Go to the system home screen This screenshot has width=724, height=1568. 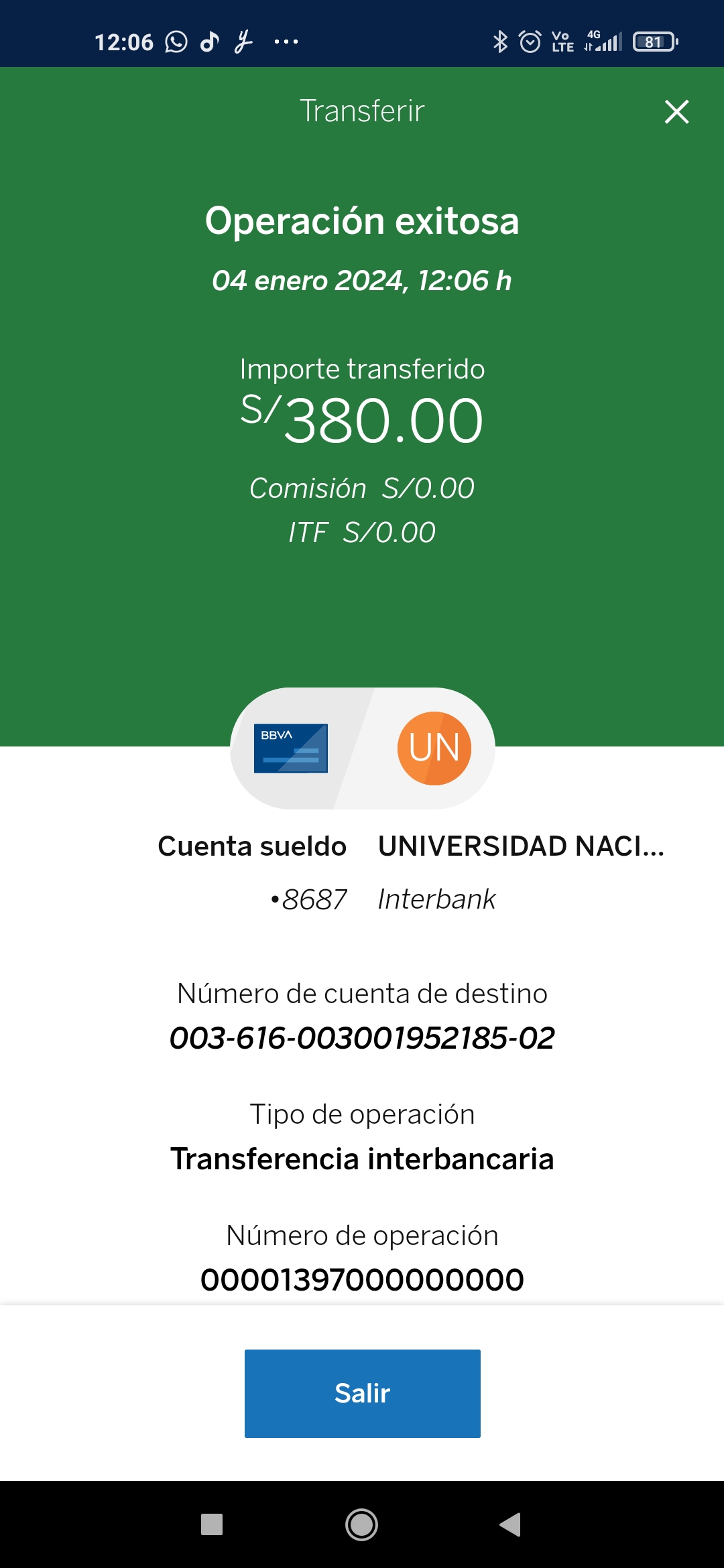(x=361, y=1524)
